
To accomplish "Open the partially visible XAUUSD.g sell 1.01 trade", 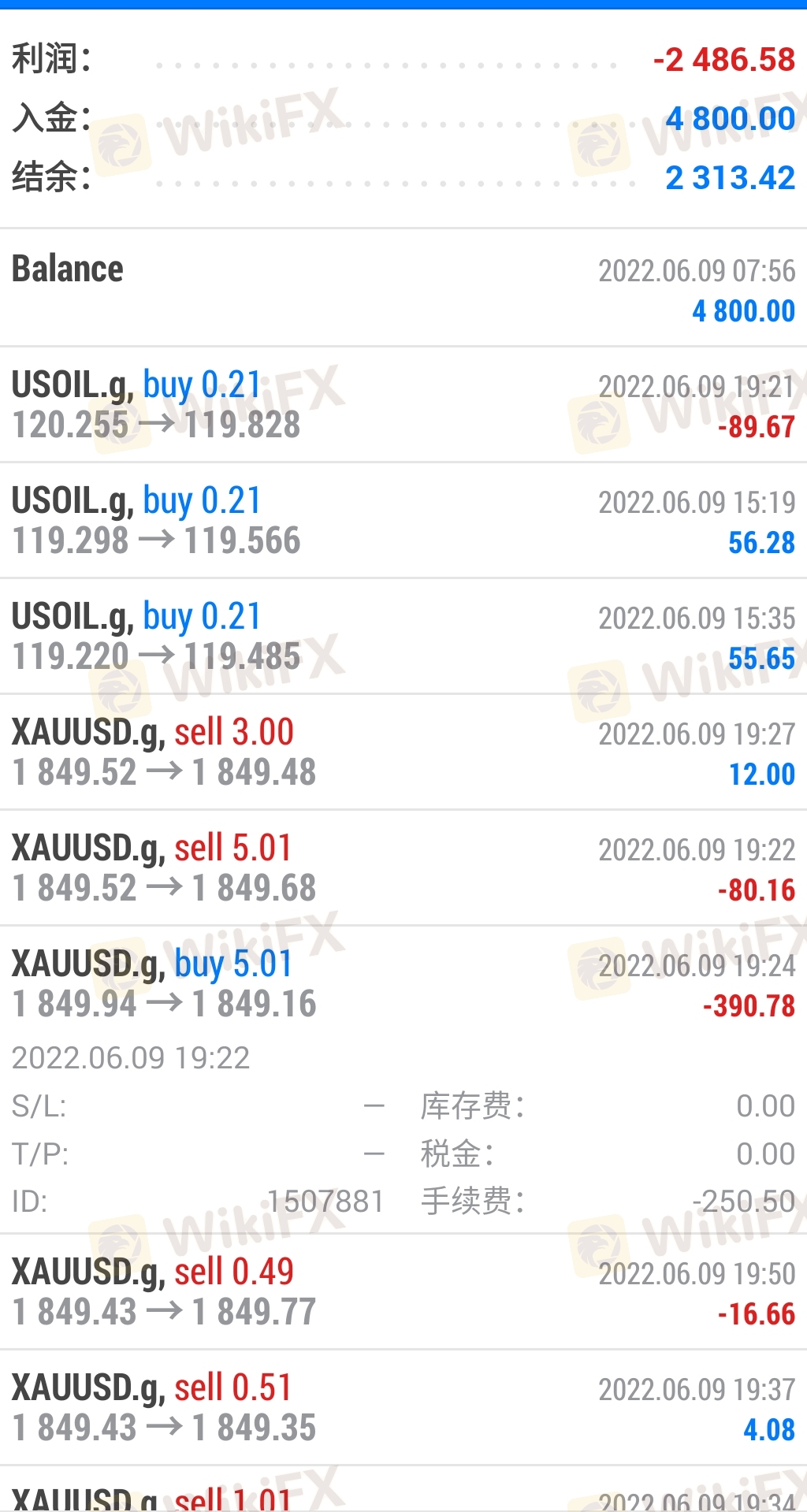I will click(x=403, y=1489).
